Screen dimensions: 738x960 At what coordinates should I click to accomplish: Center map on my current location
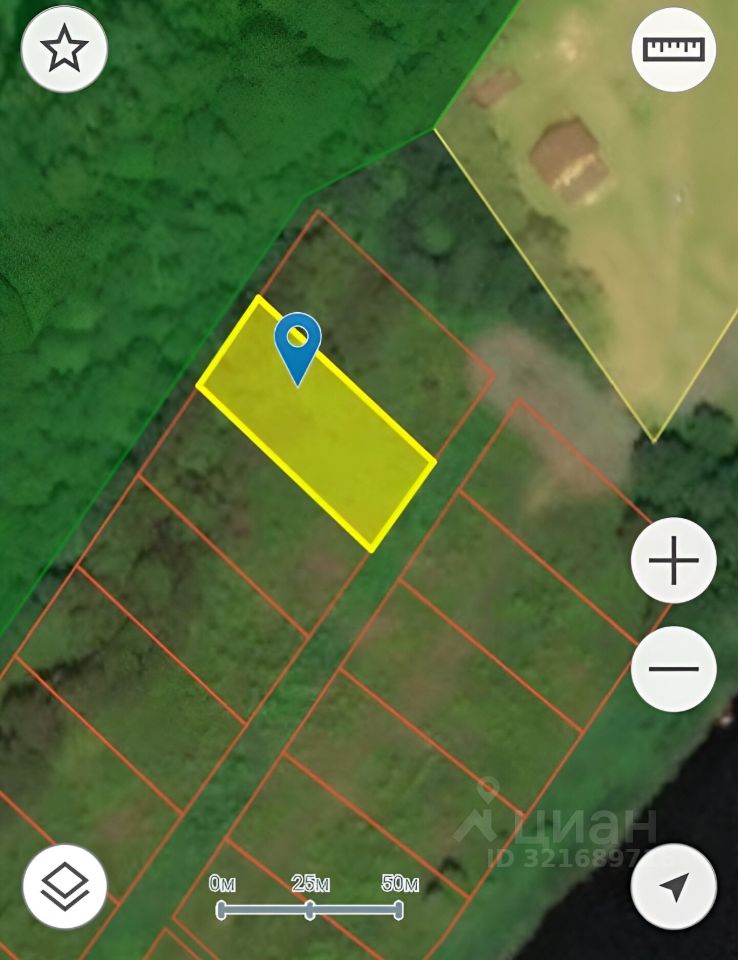click(x=673, y=886)
